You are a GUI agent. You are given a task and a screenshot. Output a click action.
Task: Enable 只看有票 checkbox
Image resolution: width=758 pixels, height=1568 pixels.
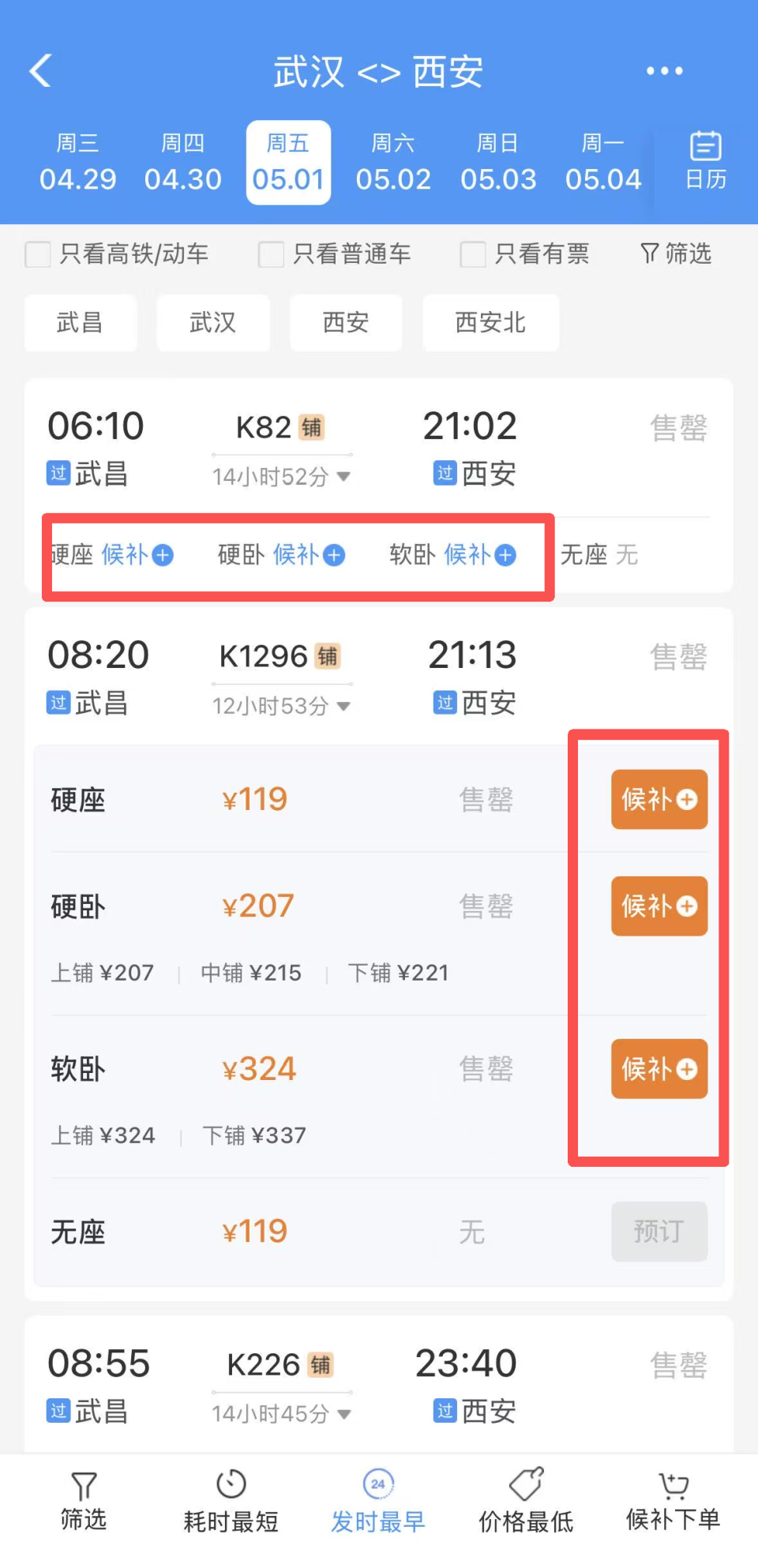[x=473, y=254]
